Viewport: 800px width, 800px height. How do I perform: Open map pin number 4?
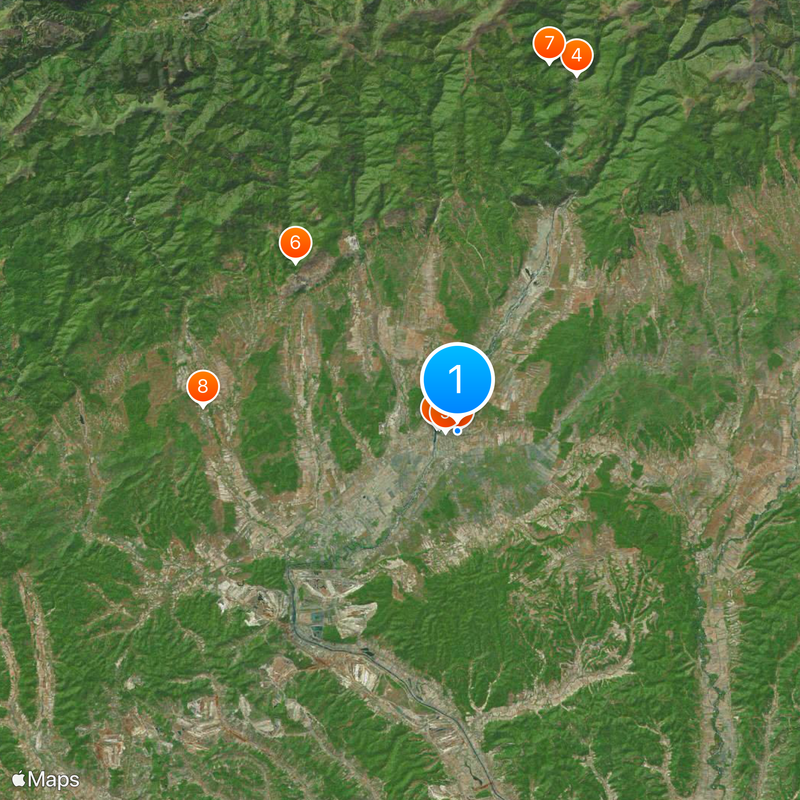click(577, 55)
